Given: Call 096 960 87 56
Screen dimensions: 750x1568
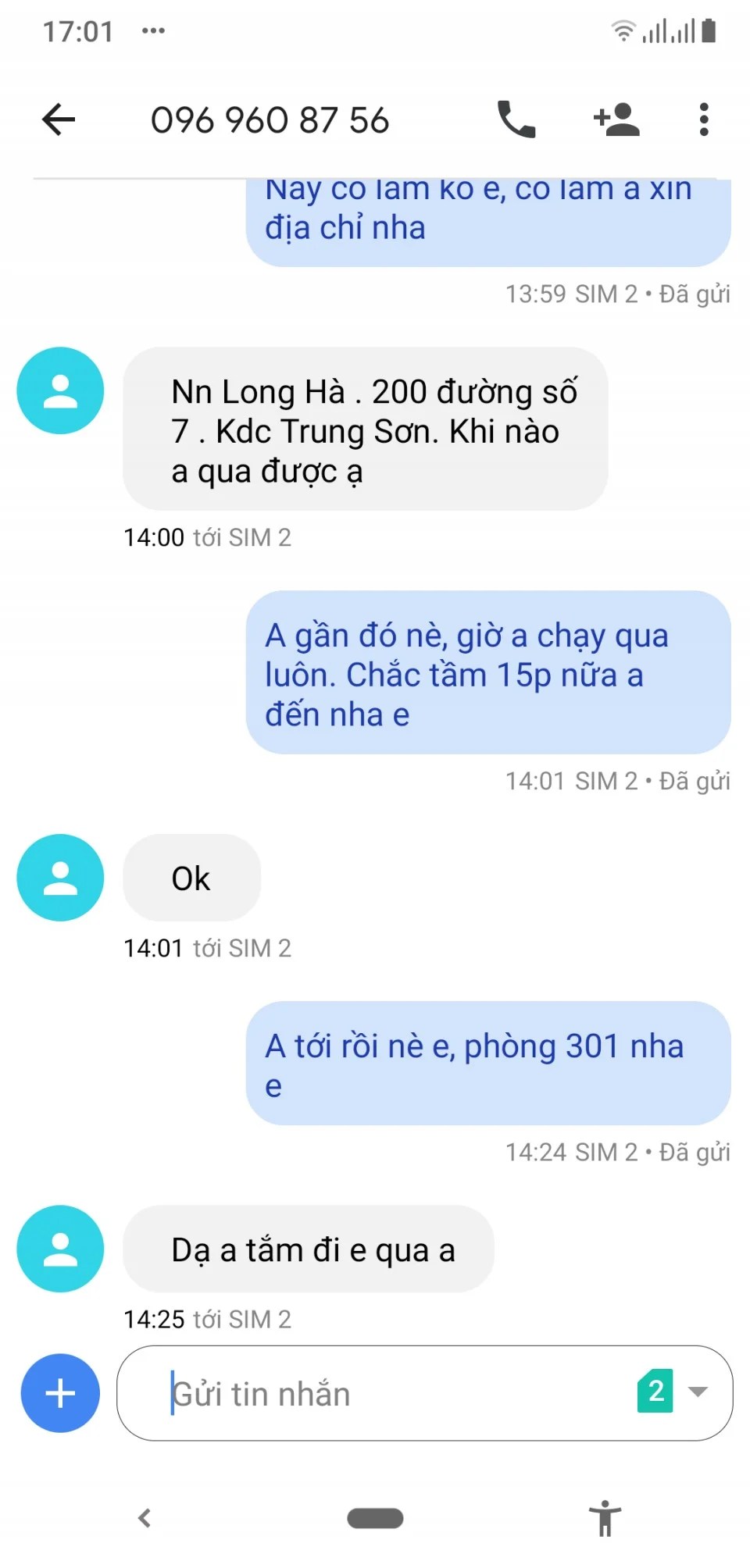Looking at the screenshot, I should tap(516, 119).
